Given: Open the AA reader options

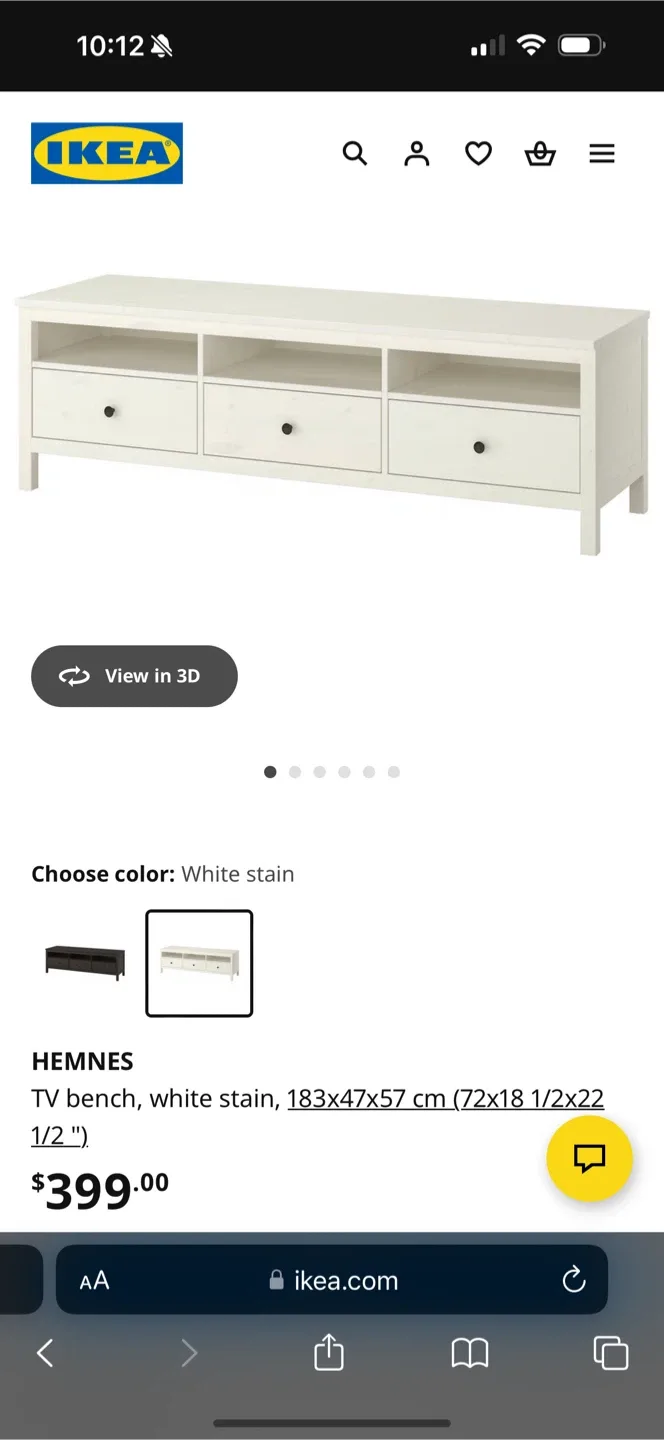Looking at the screenshot, I should pos(94,1280).
